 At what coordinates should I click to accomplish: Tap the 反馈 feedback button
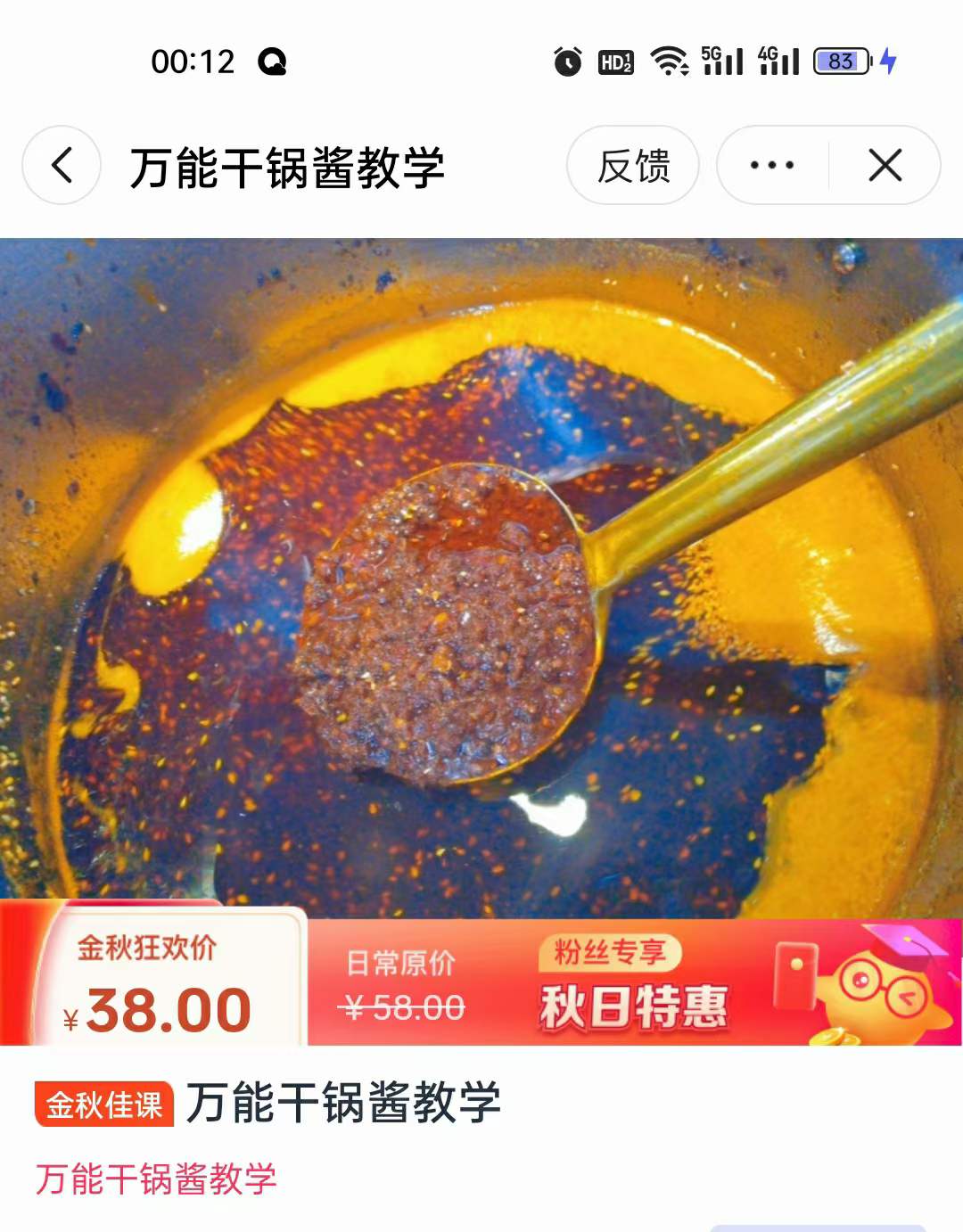click(x=633, y=166)
